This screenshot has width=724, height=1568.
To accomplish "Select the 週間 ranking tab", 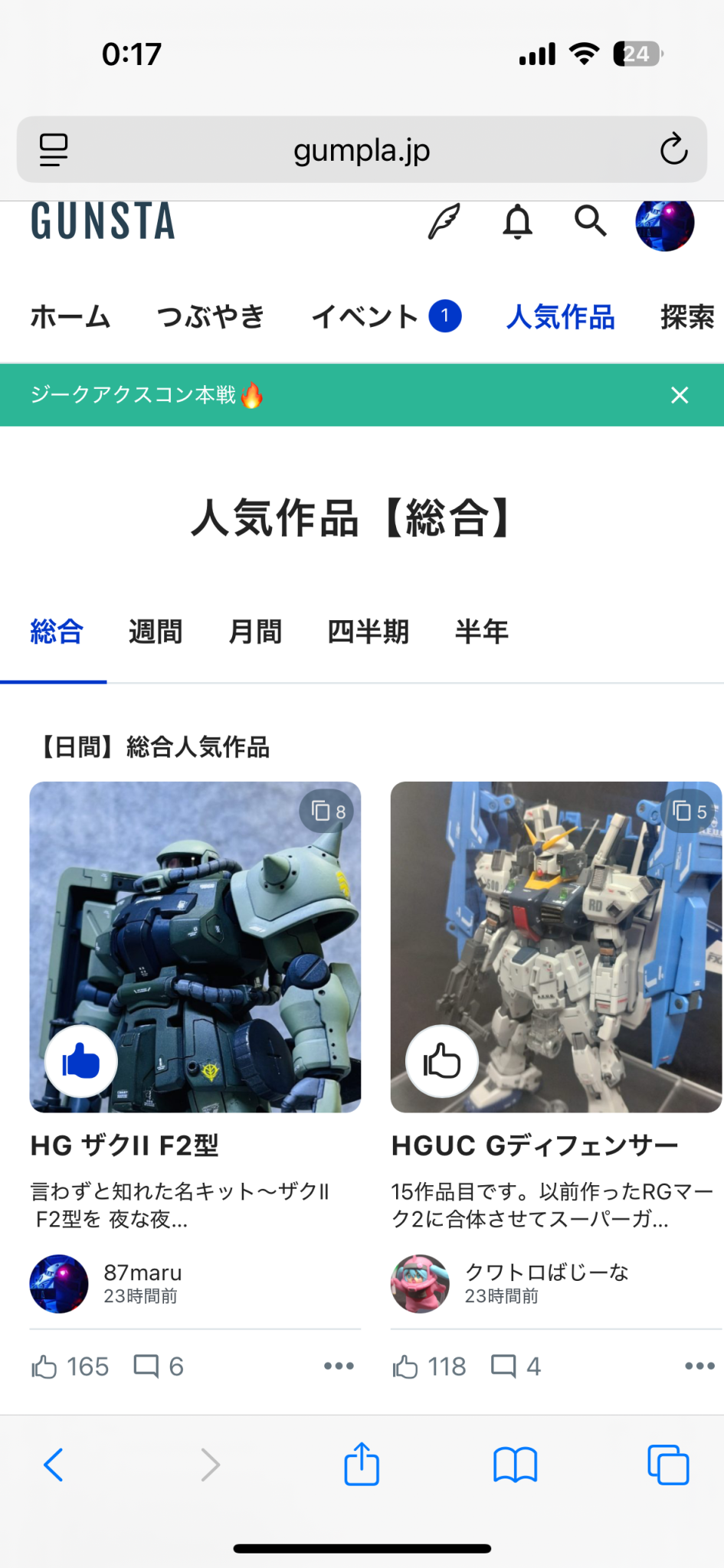I will (x=156, y=632).
